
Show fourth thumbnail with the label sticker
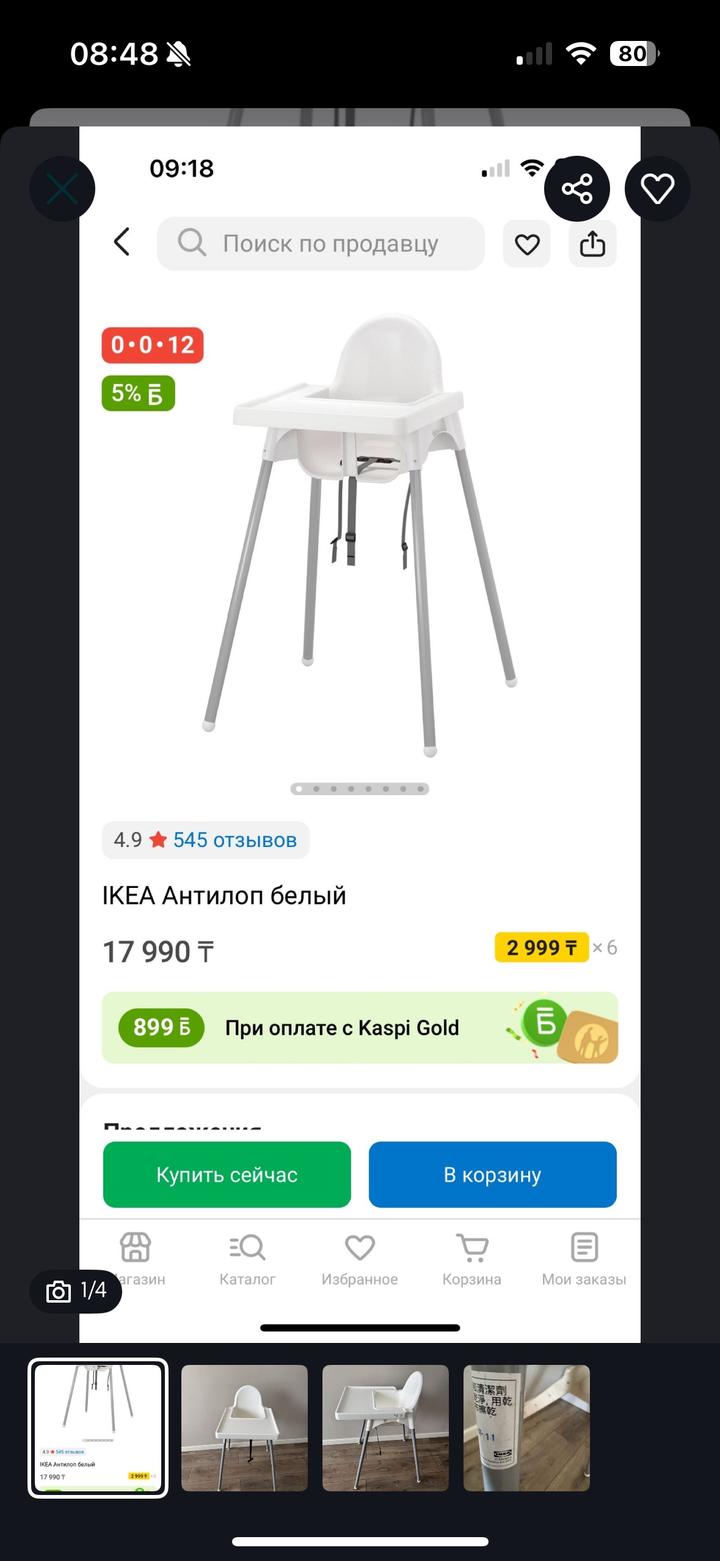526,1428
